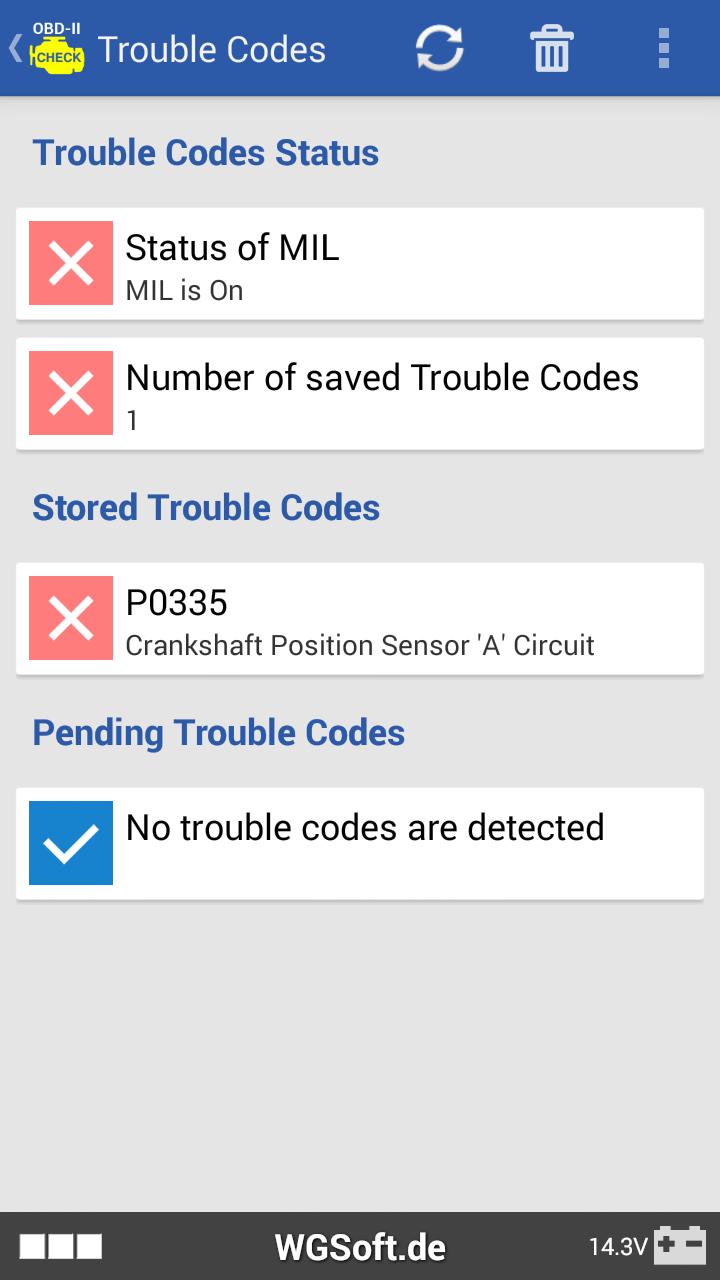Refresh the trouble codes list
The image size is (720, 1280).
[440, 48]
